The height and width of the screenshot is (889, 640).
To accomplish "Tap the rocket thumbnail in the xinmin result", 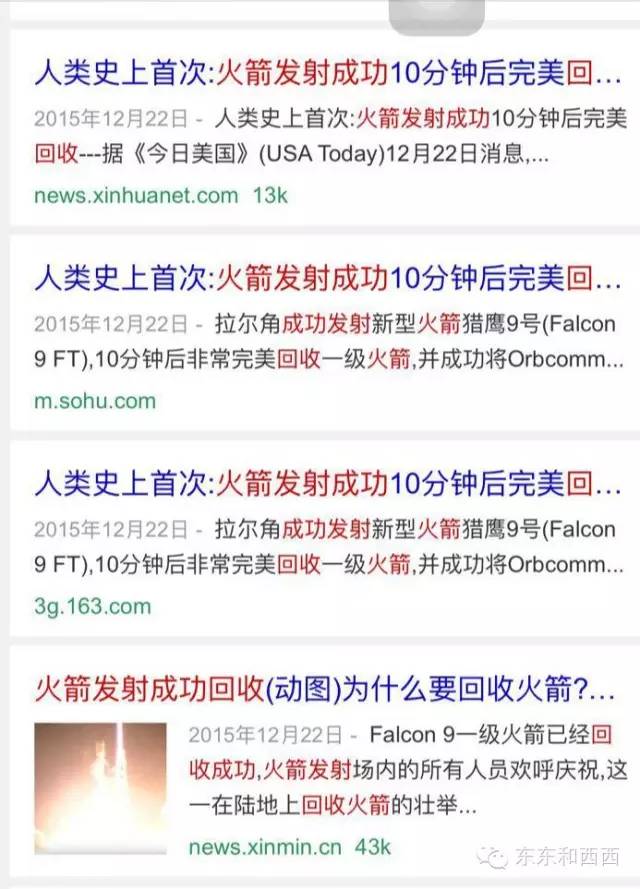I will 100,786.
